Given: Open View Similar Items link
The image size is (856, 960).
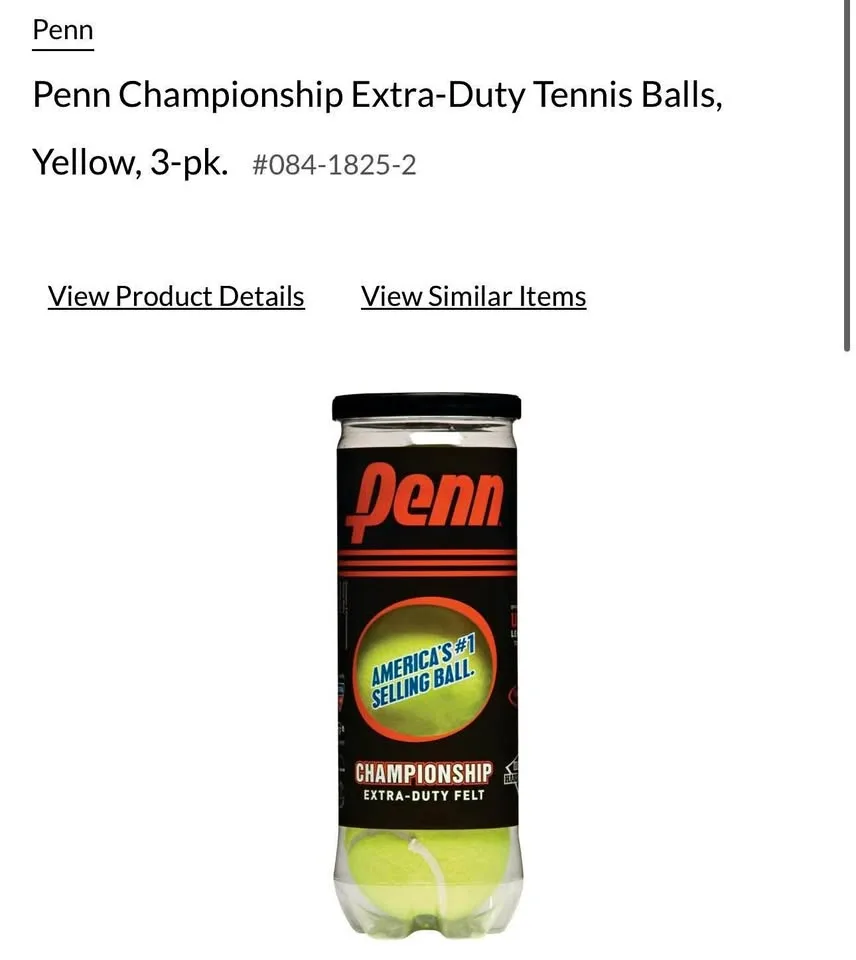Looking at the screenshot, I should pos(473,297).
